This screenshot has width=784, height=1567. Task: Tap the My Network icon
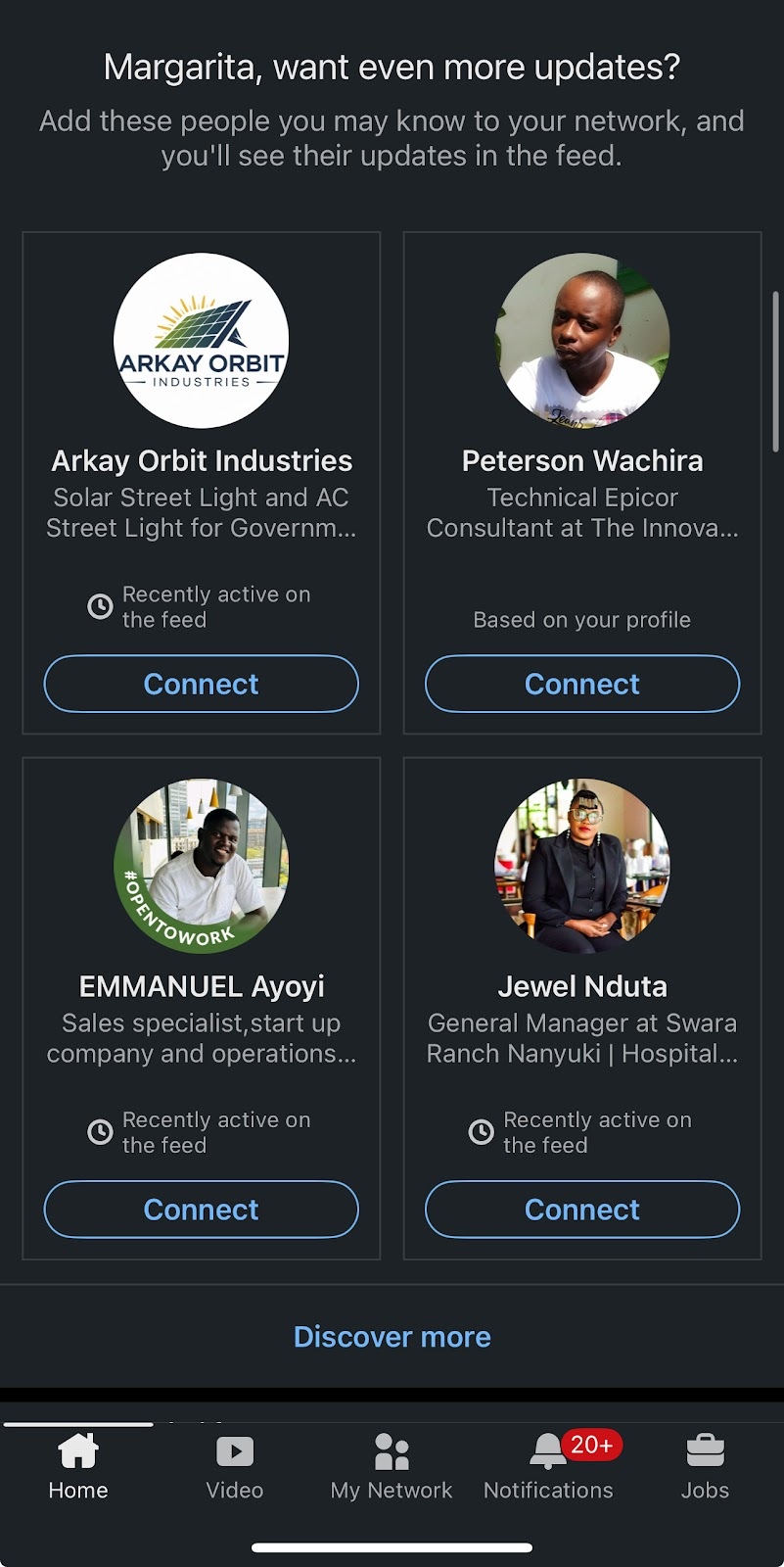[x=391, y=1450]
